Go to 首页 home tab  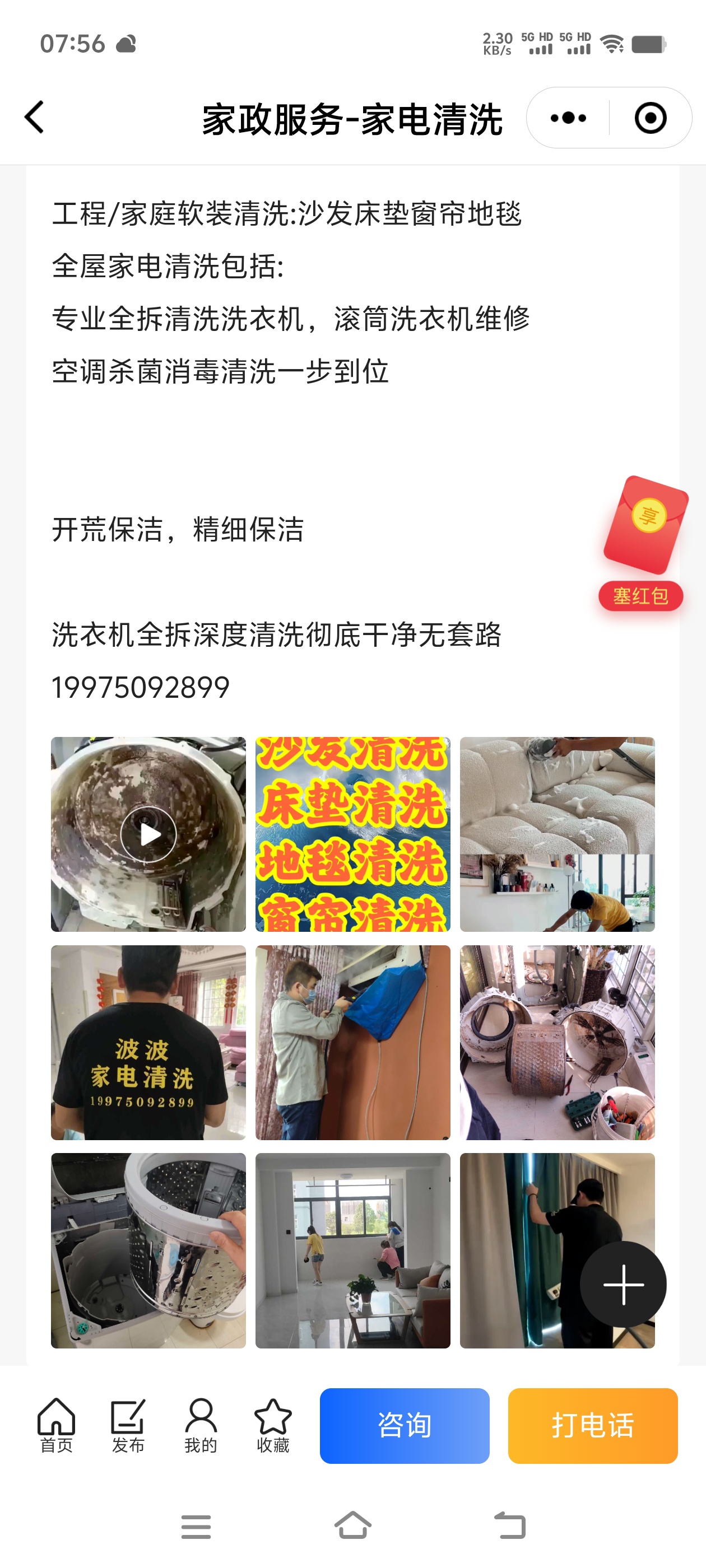click(x=56, y=1425)
